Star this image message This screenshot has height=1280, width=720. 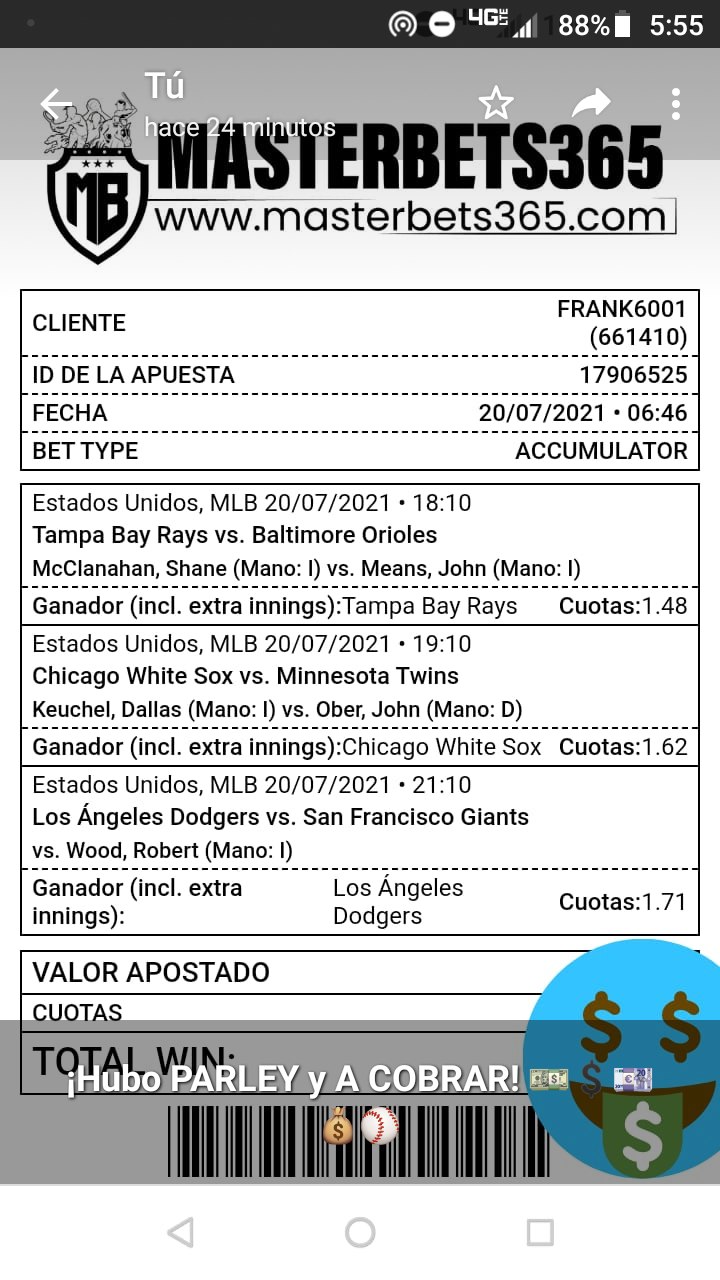click(495, 103)
